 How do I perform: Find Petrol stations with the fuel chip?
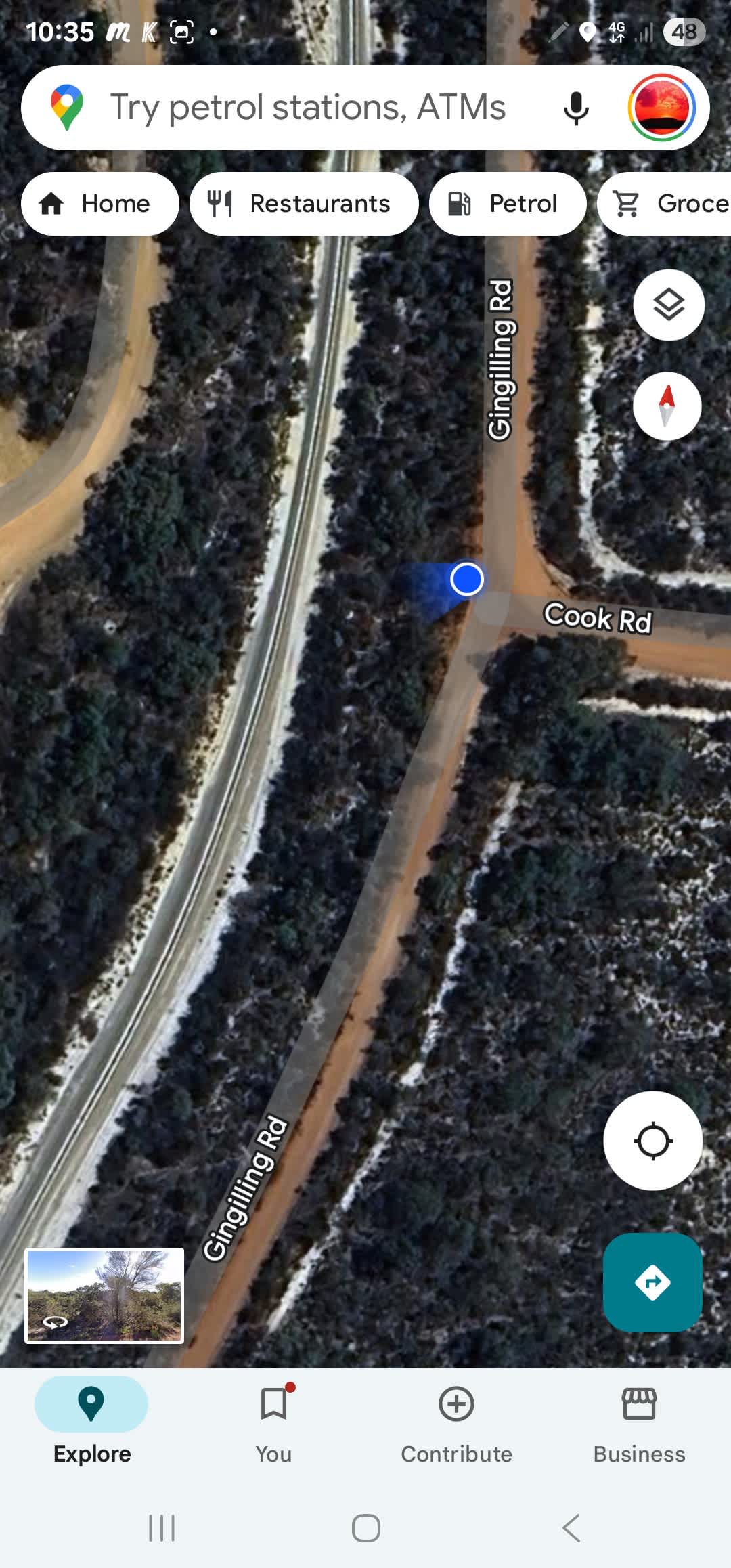point(506,203)
